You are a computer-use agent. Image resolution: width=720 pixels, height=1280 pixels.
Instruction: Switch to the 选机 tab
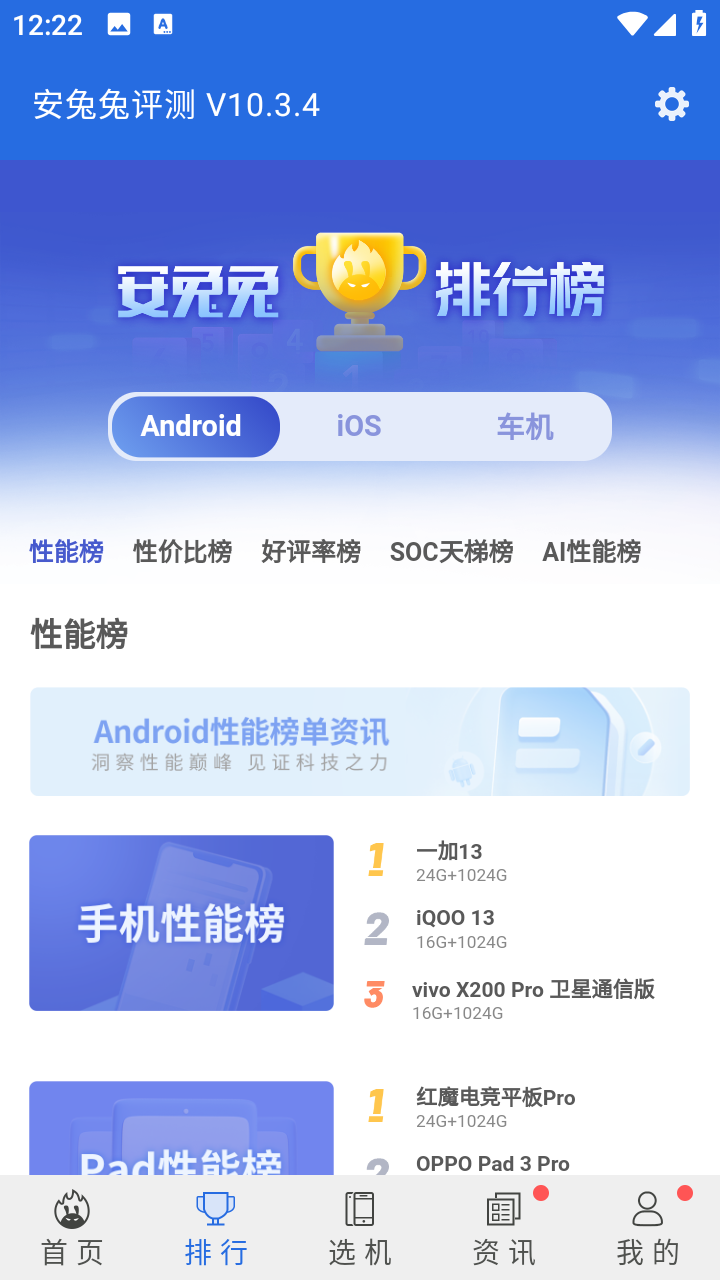click(x=360, y=1228)
